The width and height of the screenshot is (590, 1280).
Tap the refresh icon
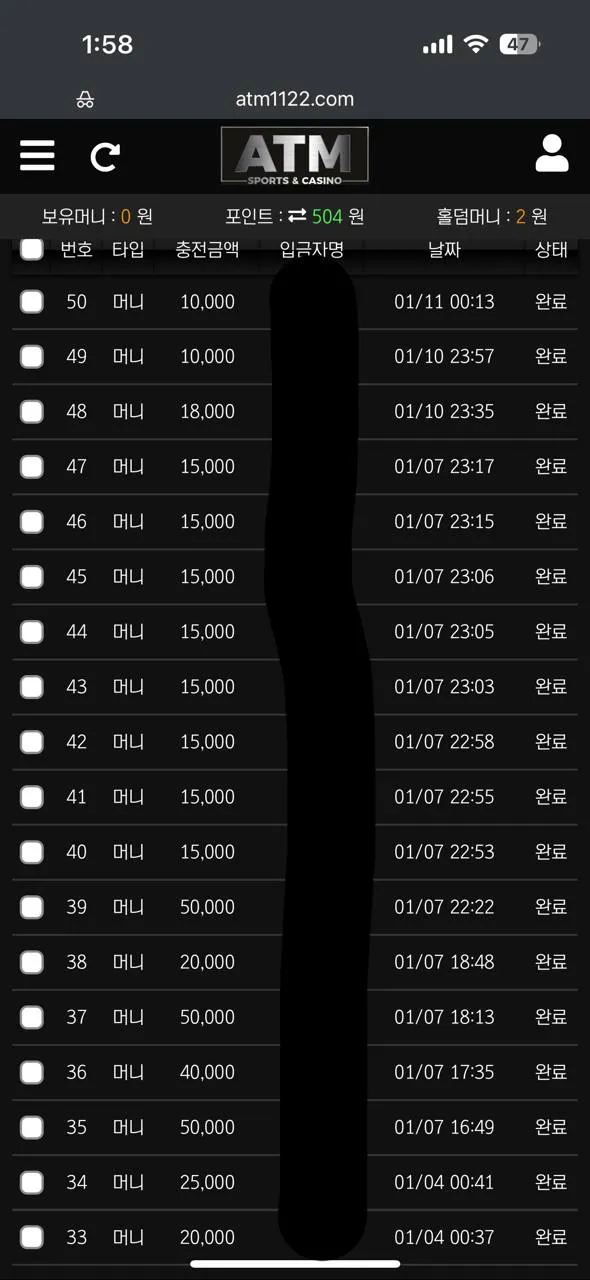105,156
